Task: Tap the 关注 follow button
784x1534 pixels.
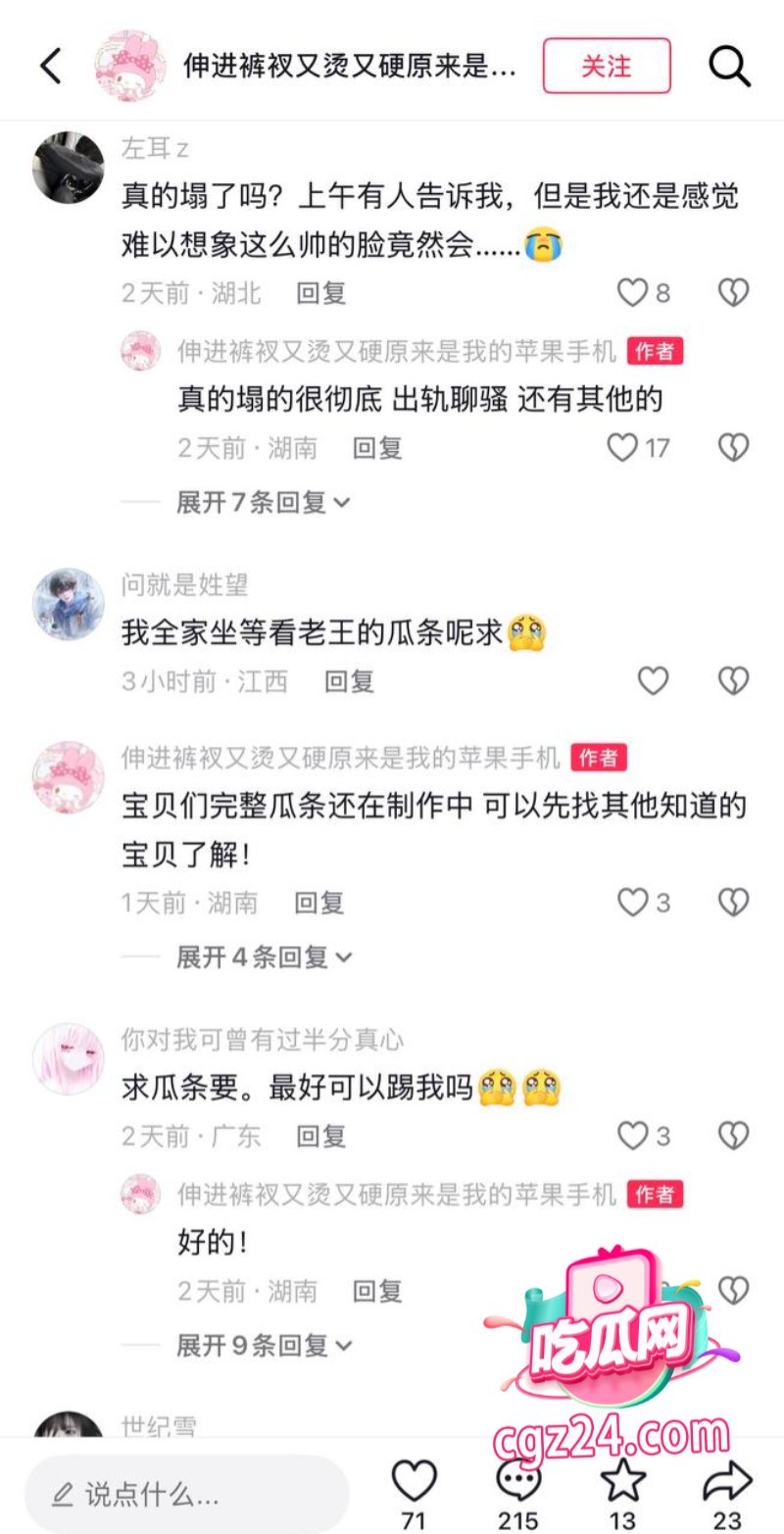Action: pos(607,66)
